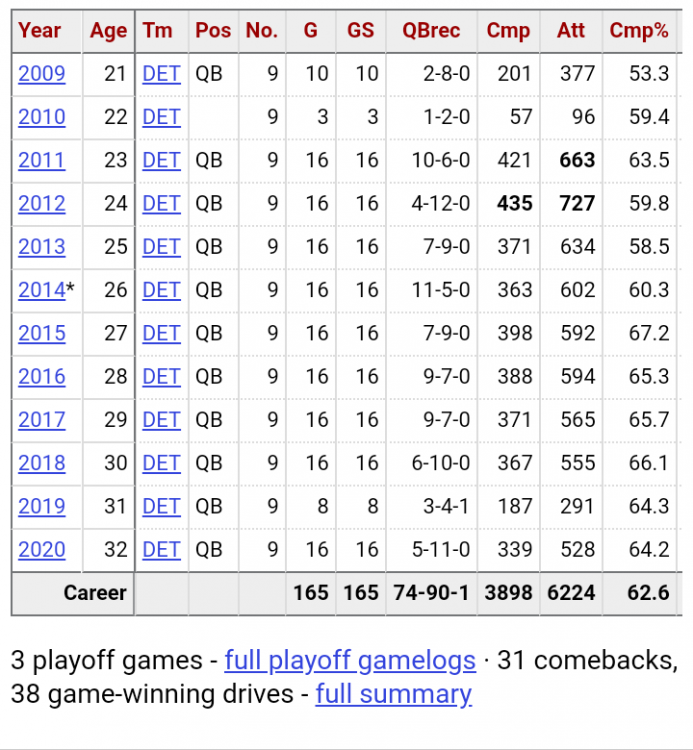Open the 2017 year link
This screenshot has width=693, height=750.
point(41,420)
